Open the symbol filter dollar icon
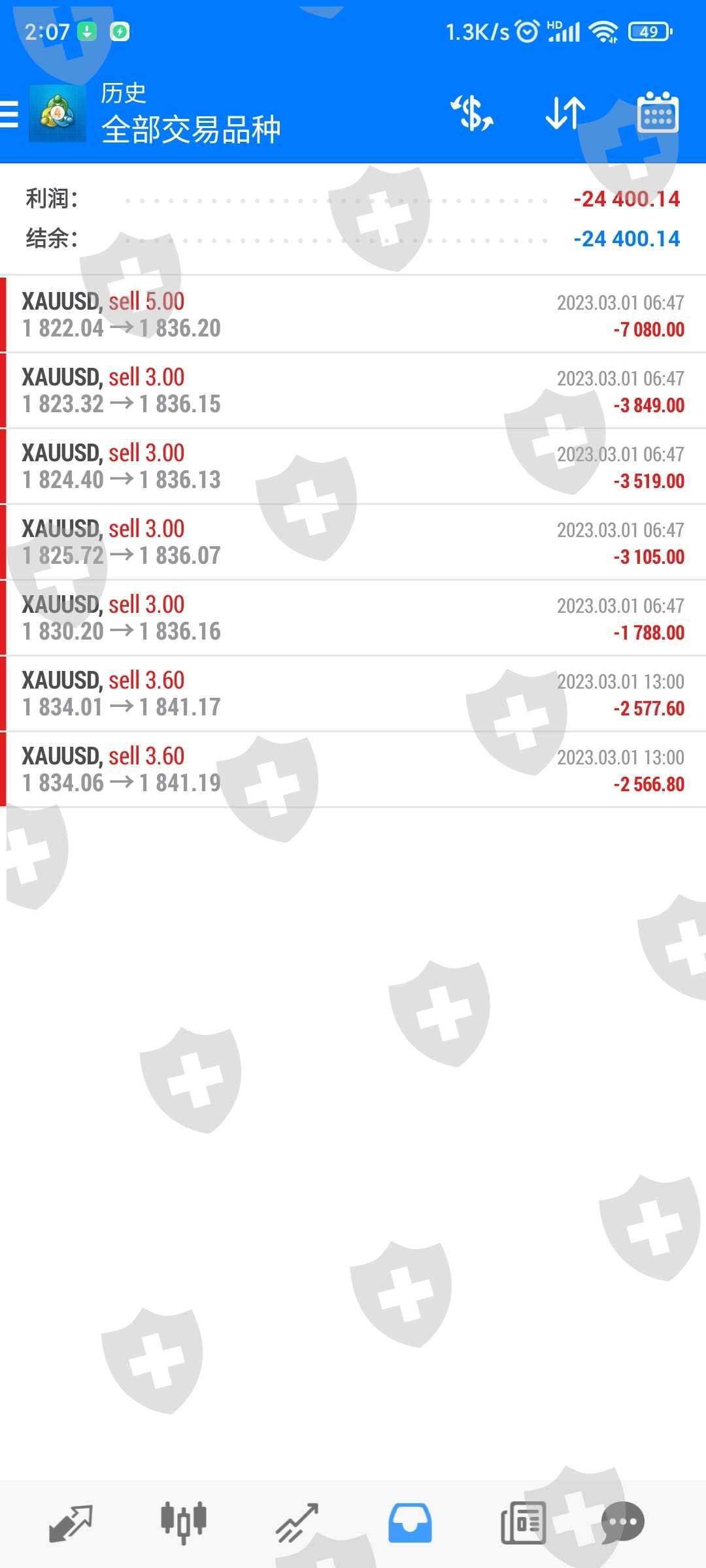 point(472,114)
